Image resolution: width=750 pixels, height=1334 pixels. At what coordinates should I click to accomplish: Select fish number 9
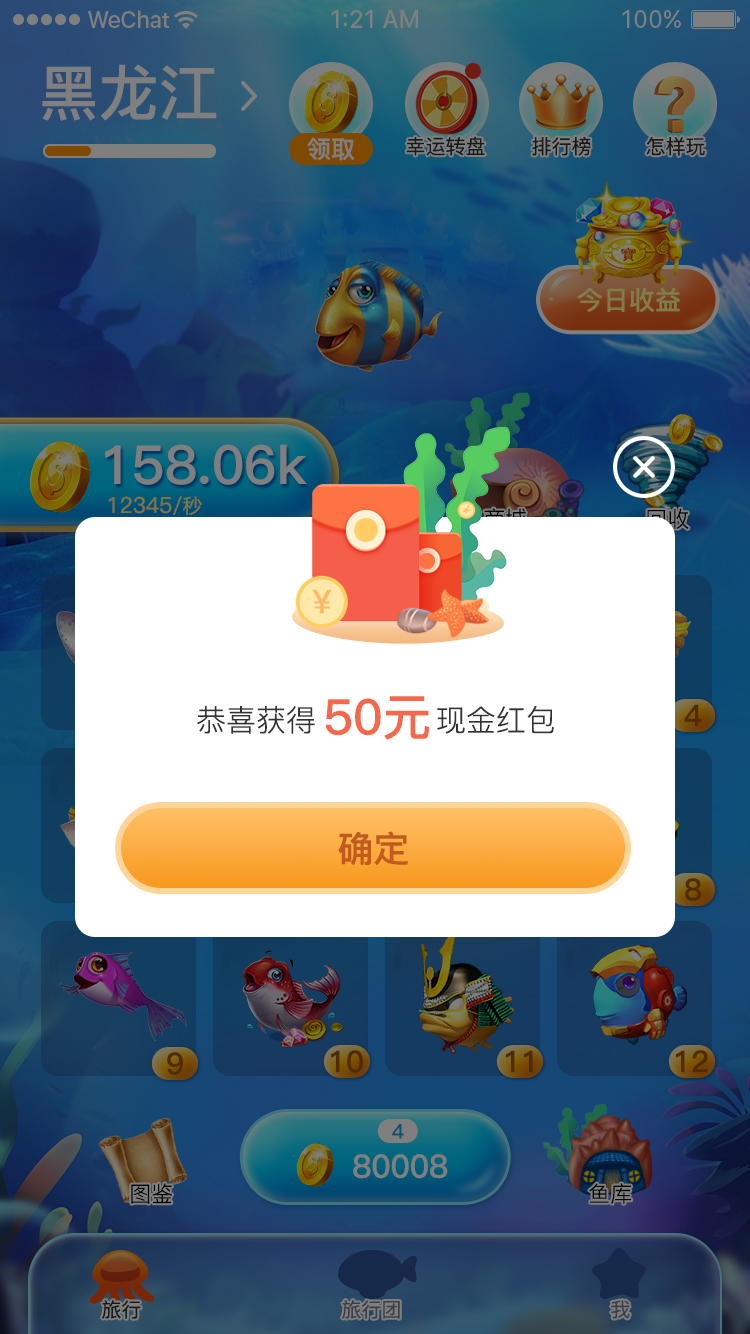point(120,998)
